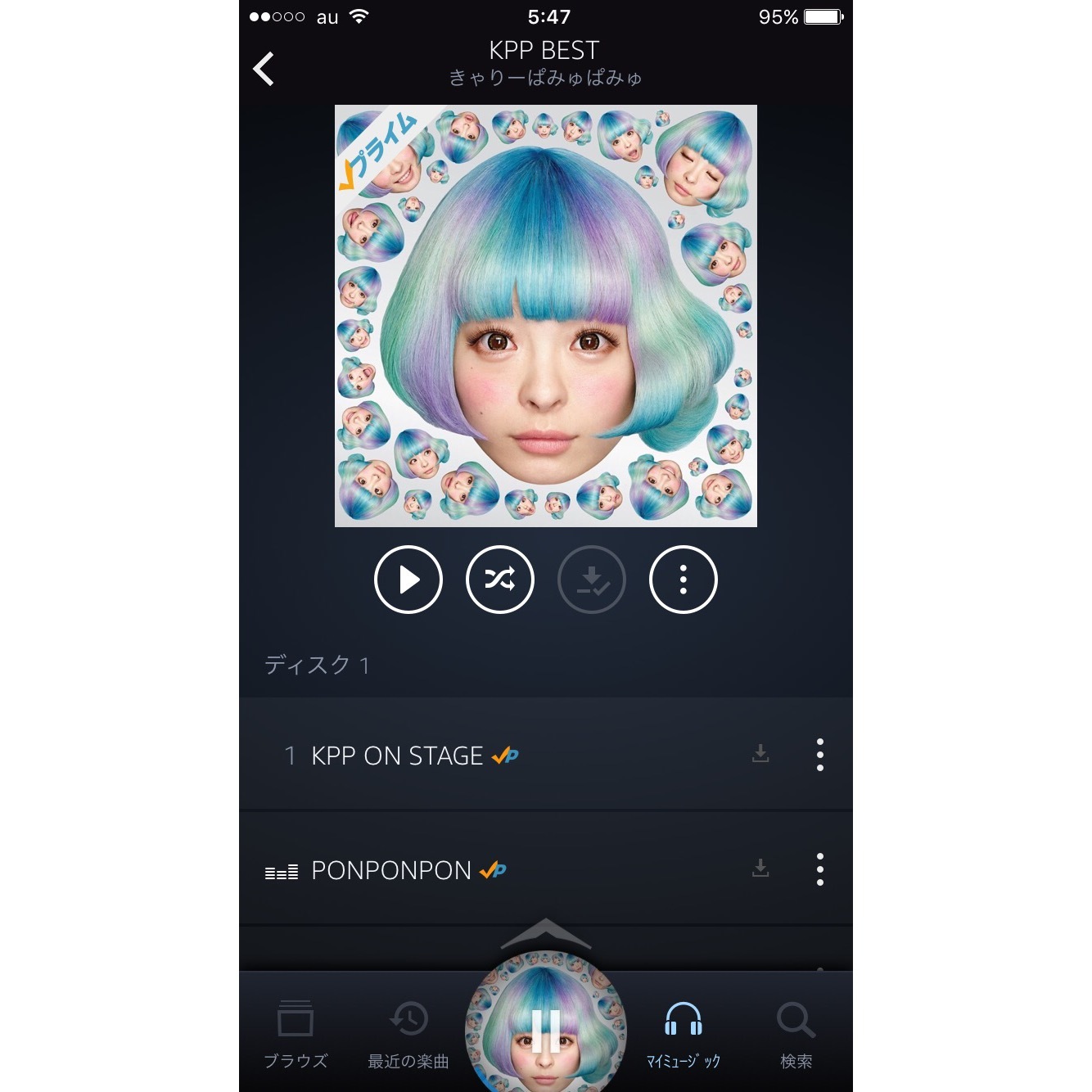Screen dimensions: 1092x1092
Task: Tap the album download icon
Action: (x=591, y=580)
